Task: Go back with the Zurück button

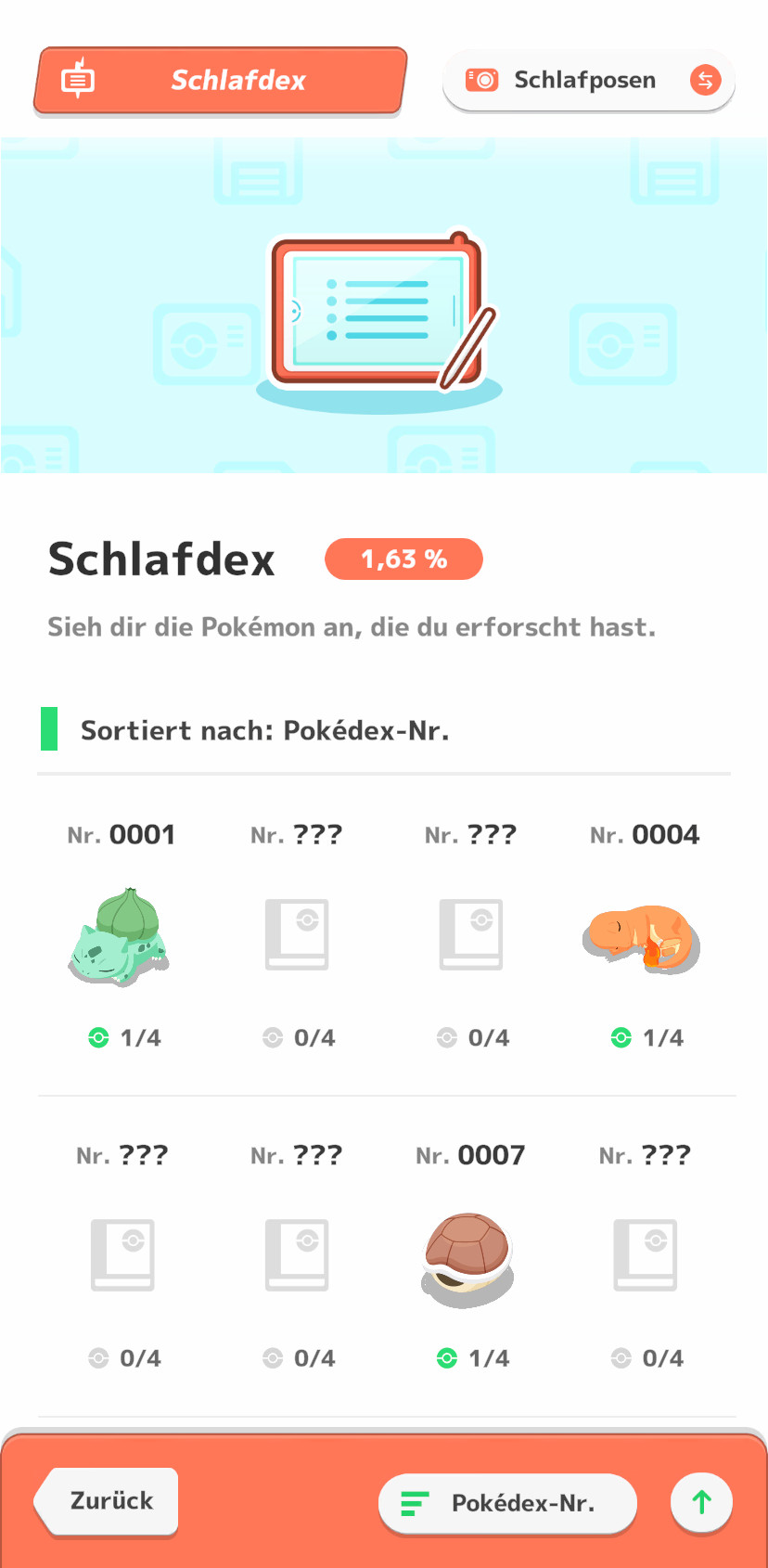Action: coord(108,1500)
